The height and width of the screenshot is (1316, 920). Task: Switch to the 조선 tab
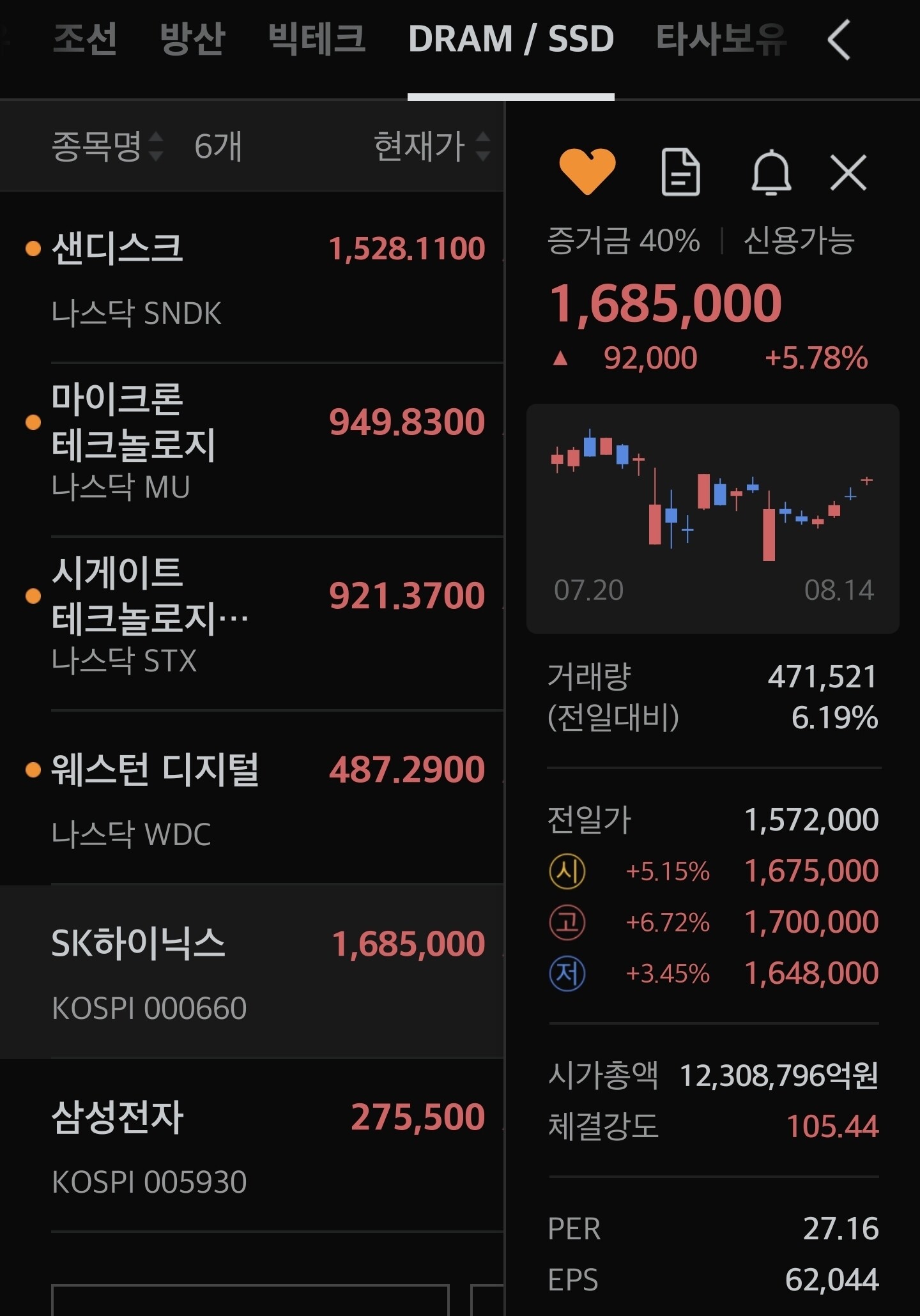click(84, 40)
